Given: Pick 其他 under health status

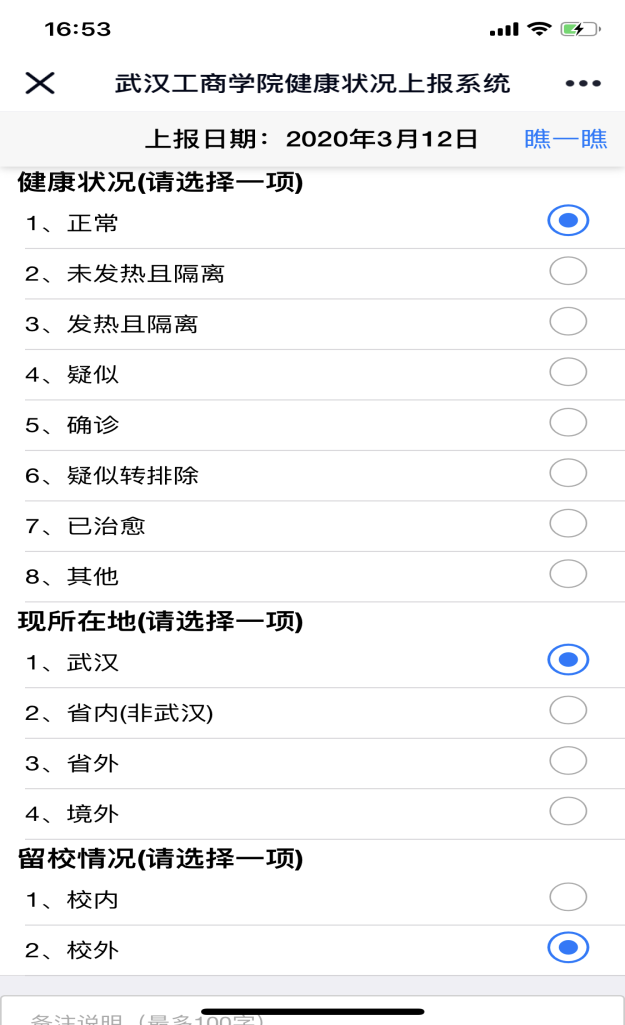Looking at the screenshot, I should tap(568, 574).
